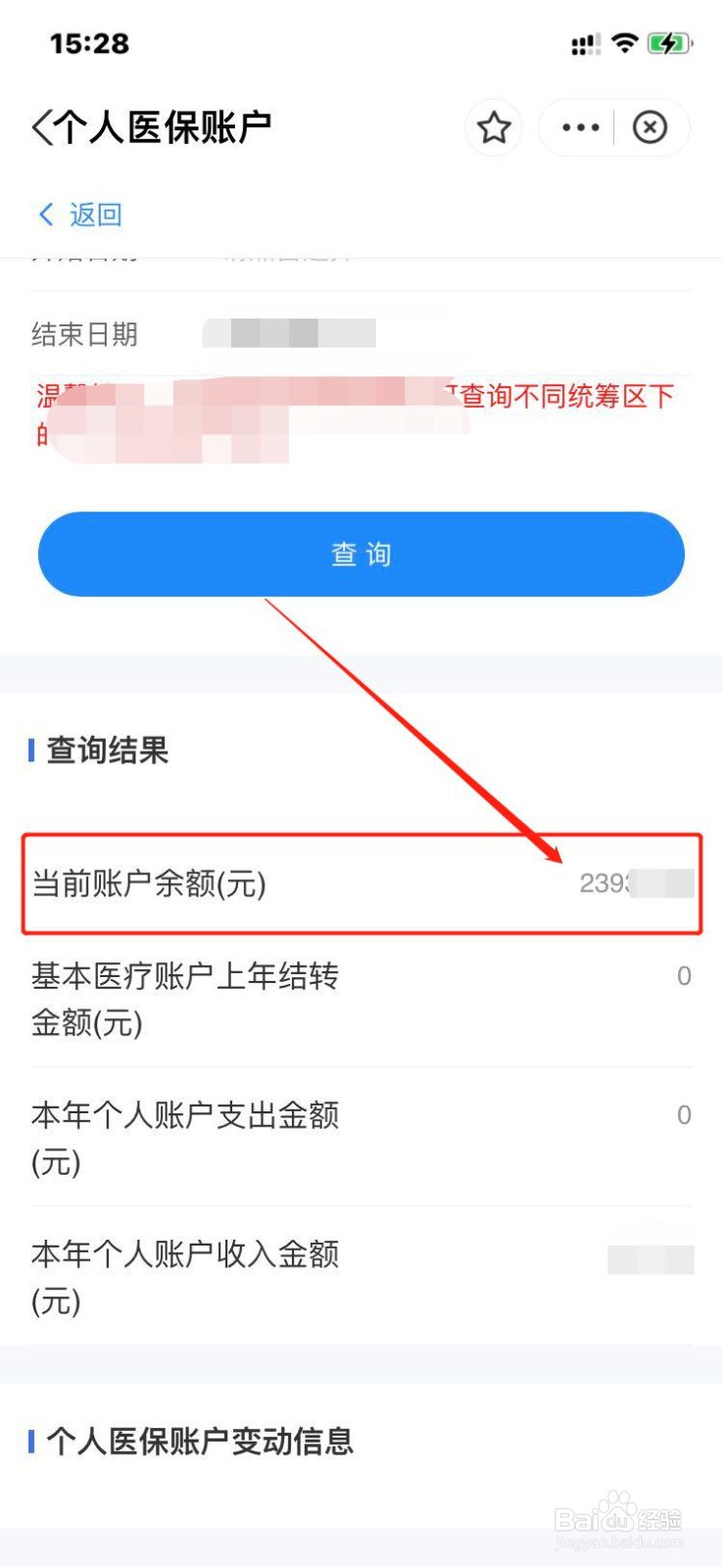Tap the circled X exit icon

pyautogui.click(x=650, y=127)
